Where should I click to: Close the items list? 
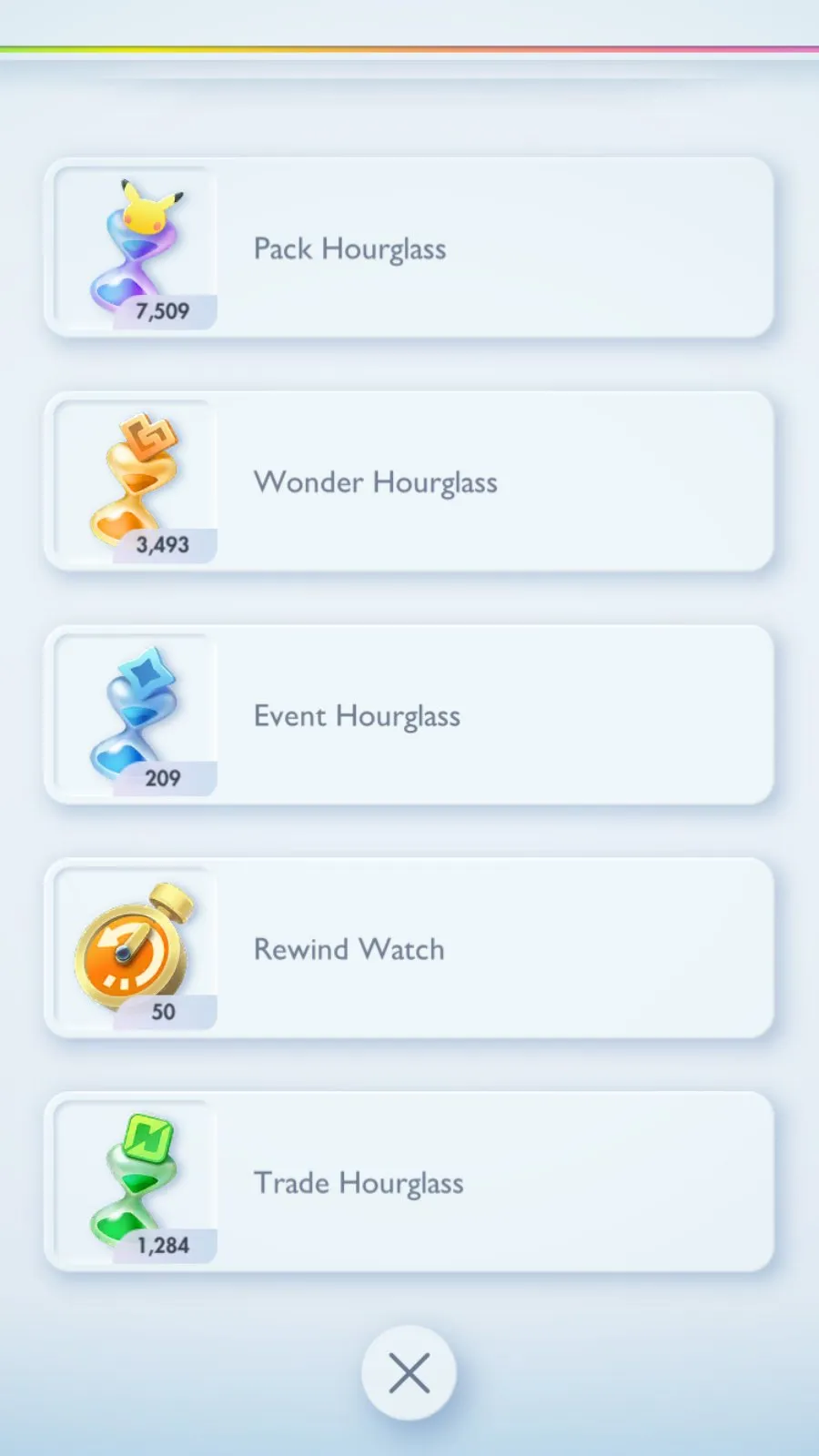pyautogui.click(x=409, y=1372)
